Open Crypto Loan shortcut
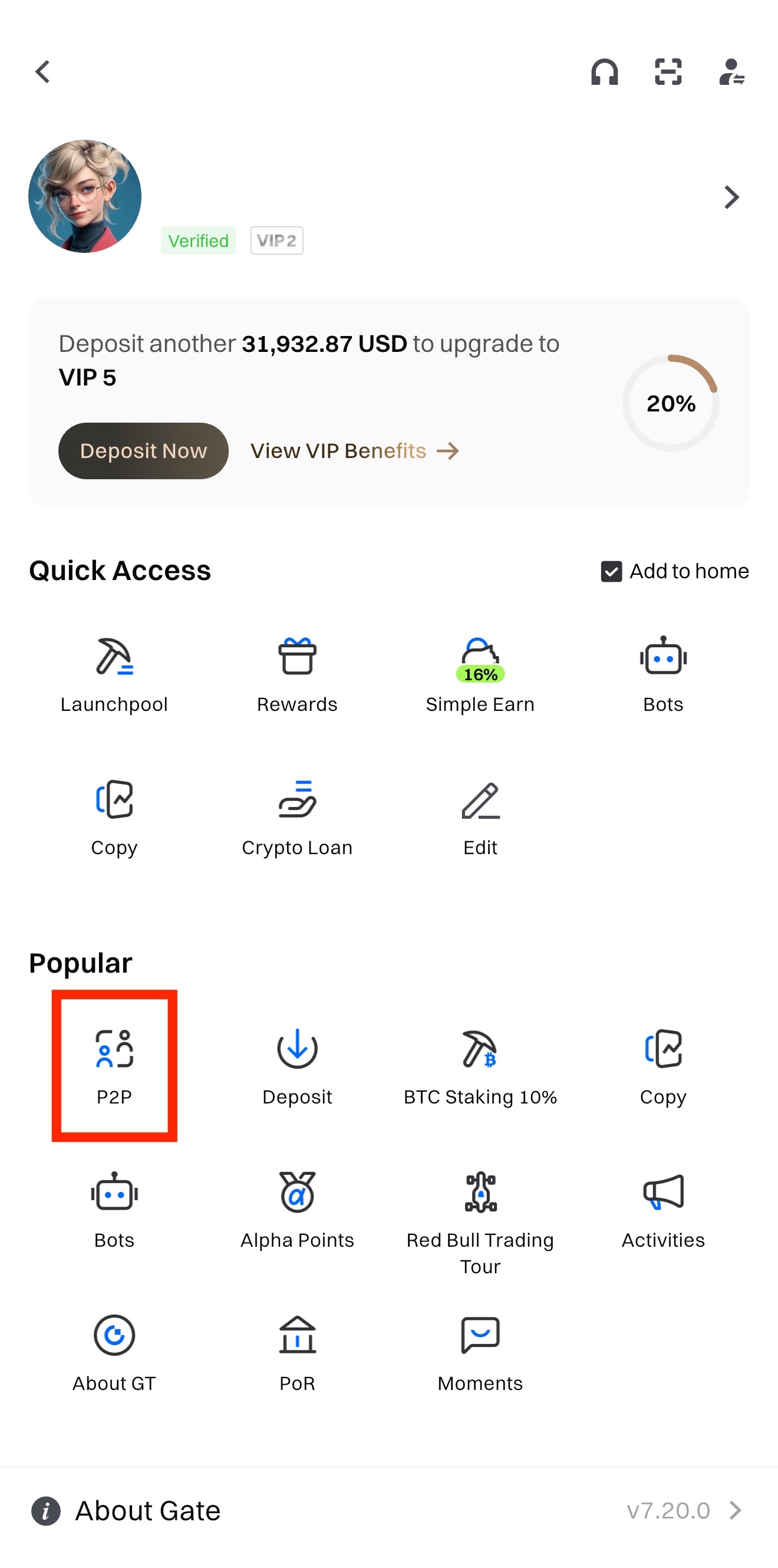The width and height of the screenshot is (778, 1568). coord(297,818)
